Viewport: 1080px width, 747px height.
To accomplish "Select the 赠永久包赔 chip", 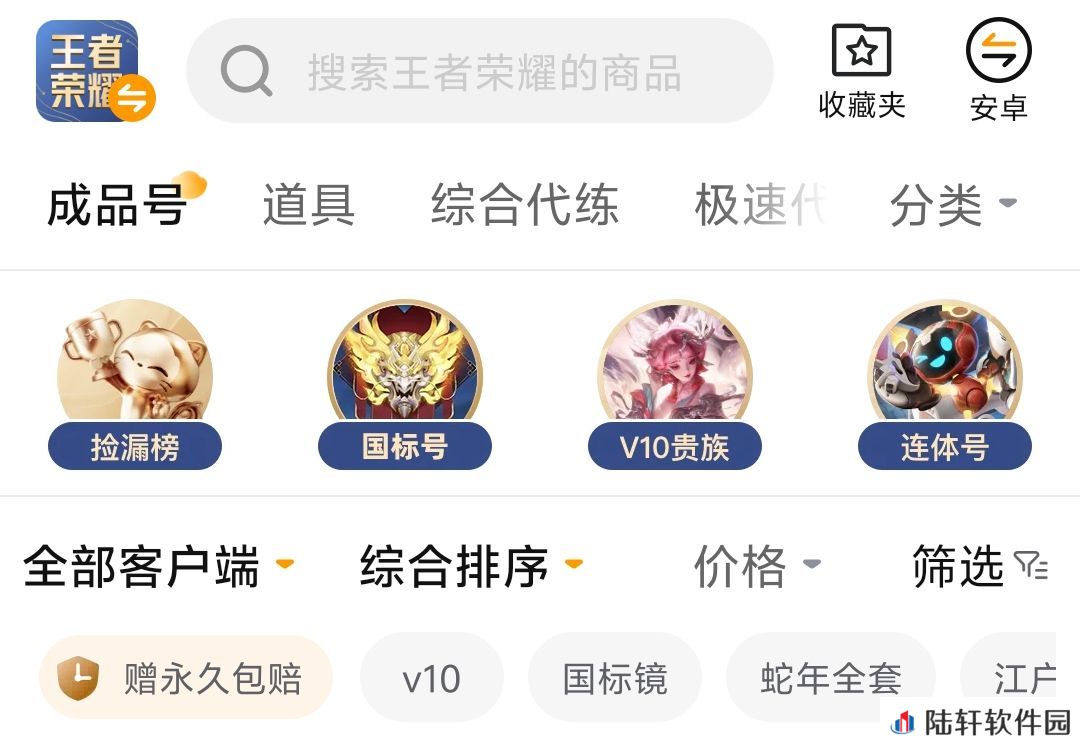I will pos(186,679).
